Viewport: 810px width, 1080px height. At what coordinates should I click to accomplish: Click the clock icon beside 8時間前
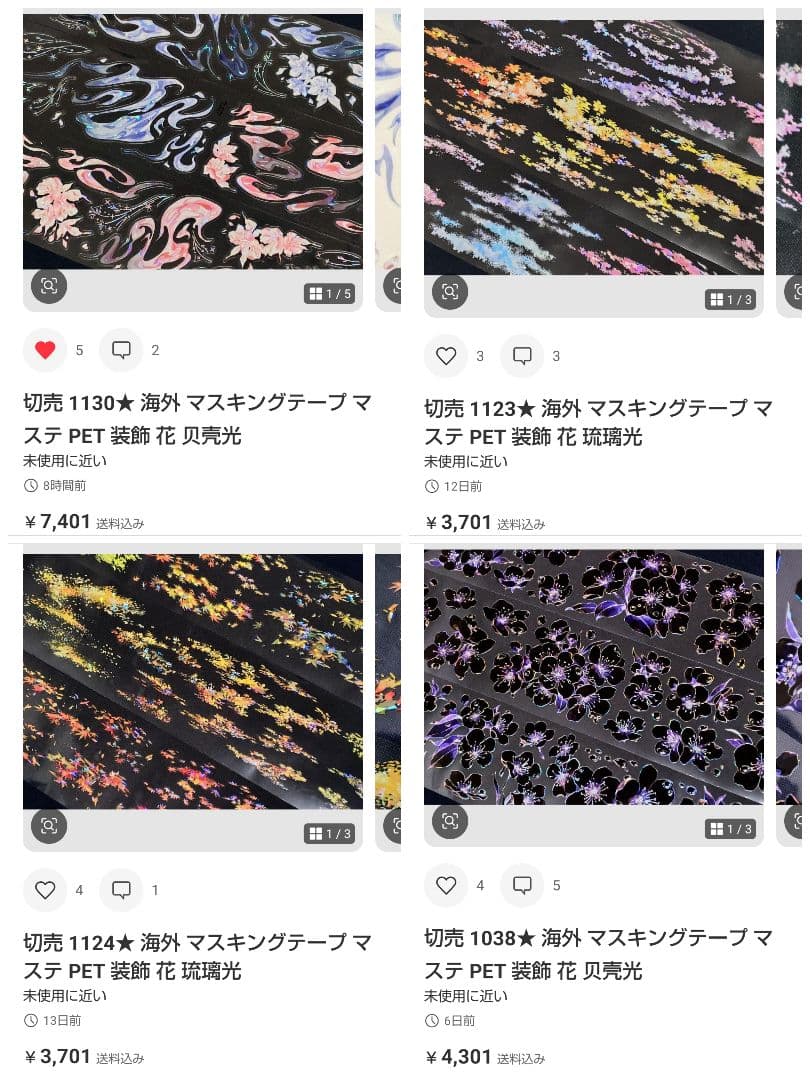coord(30,488)
